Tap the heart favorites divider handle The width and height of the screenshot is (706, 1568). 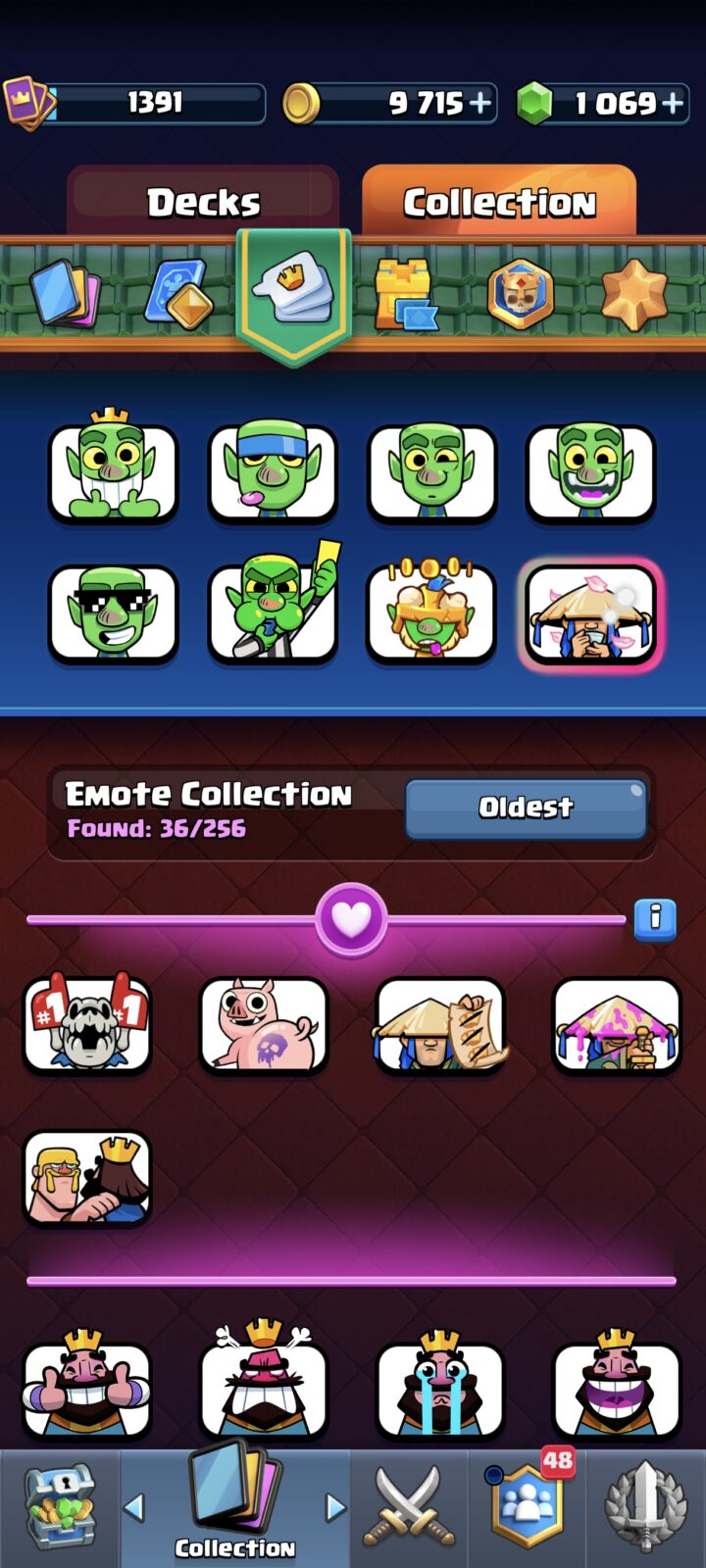coord(352,919)
